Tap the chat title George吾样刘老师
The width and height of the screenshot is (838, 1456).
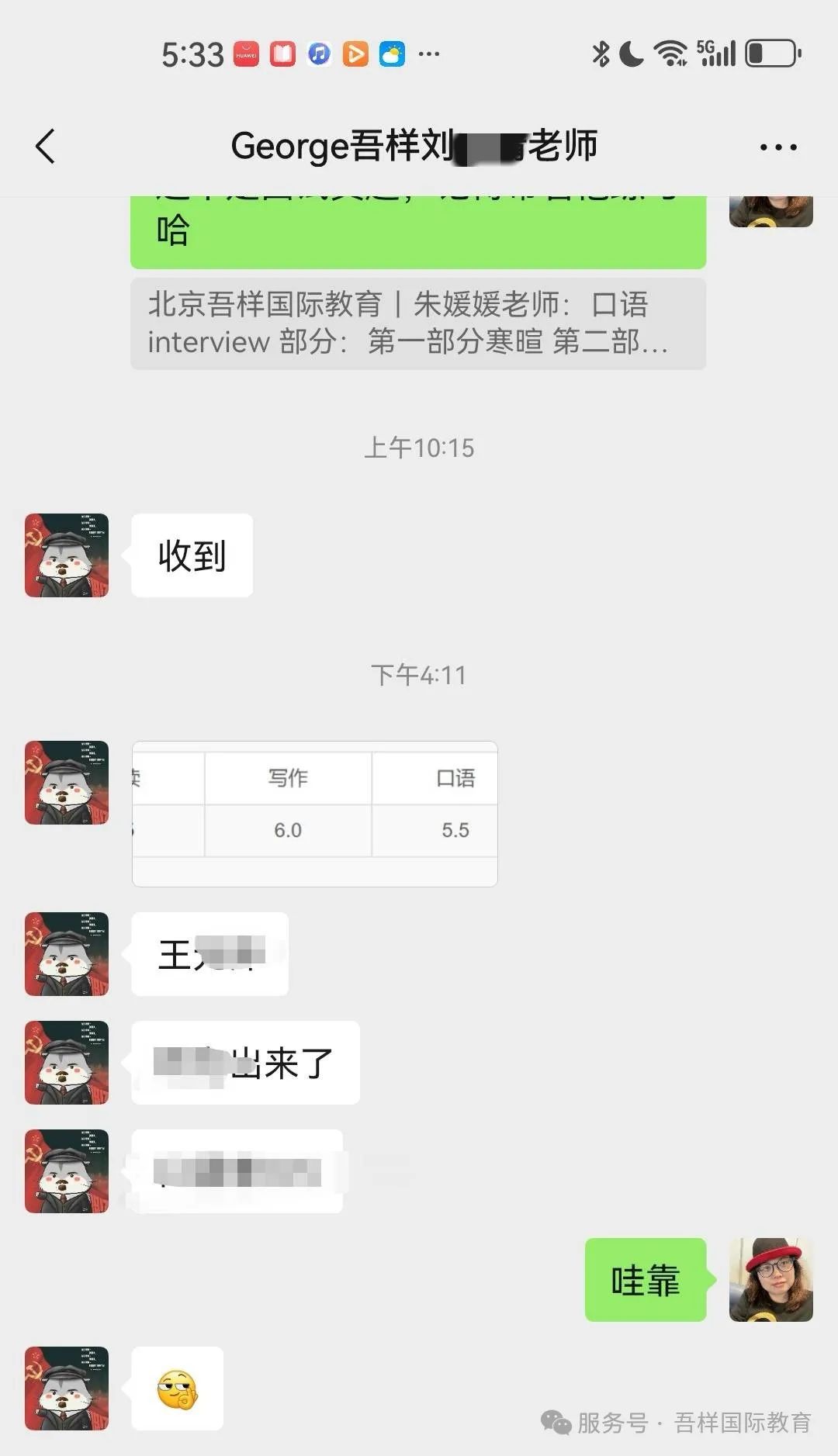click(417, 145)
